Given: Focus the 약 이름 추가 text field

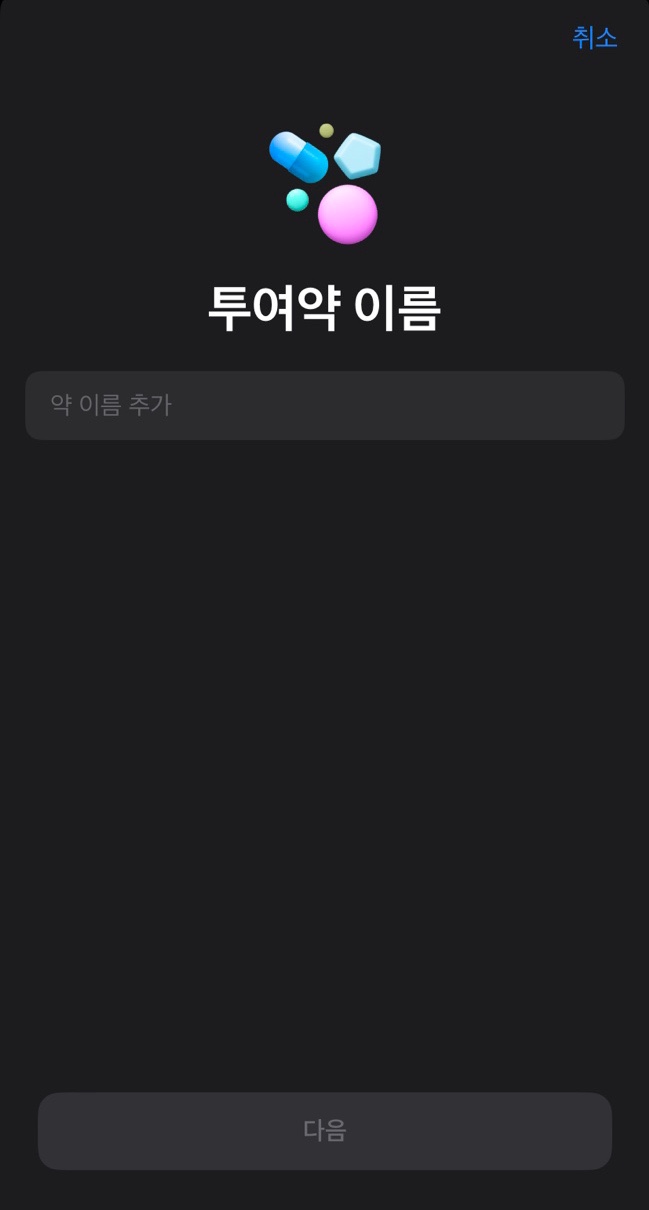Looking at the screenshot, I should [325, 405].
